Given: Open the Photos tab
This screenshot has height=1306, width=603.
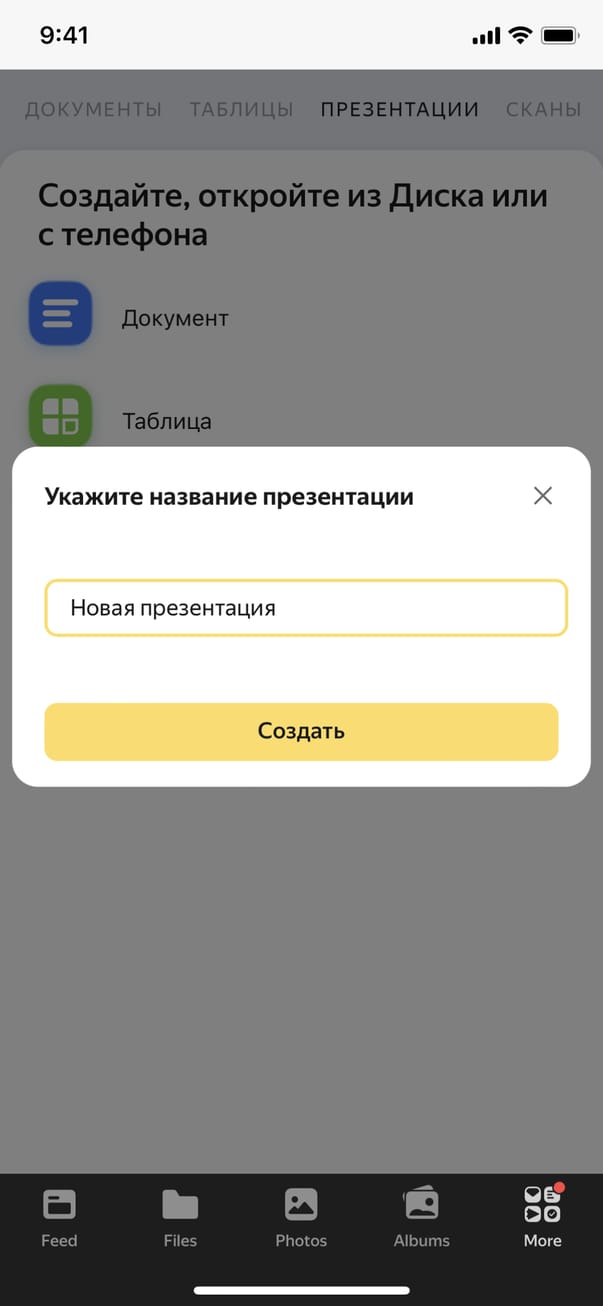Looking at the screenshot, I should coord(301,1216).
